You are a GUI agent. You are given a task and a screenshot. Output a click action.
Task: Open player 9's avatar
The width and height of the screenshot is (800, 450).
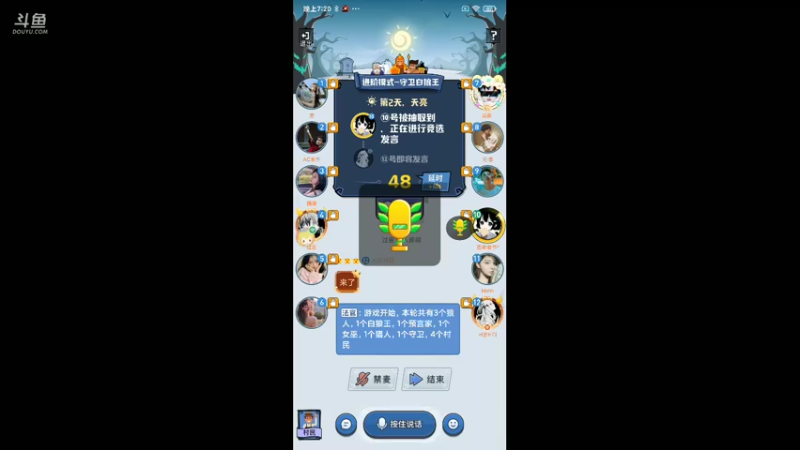click(487, 181)
